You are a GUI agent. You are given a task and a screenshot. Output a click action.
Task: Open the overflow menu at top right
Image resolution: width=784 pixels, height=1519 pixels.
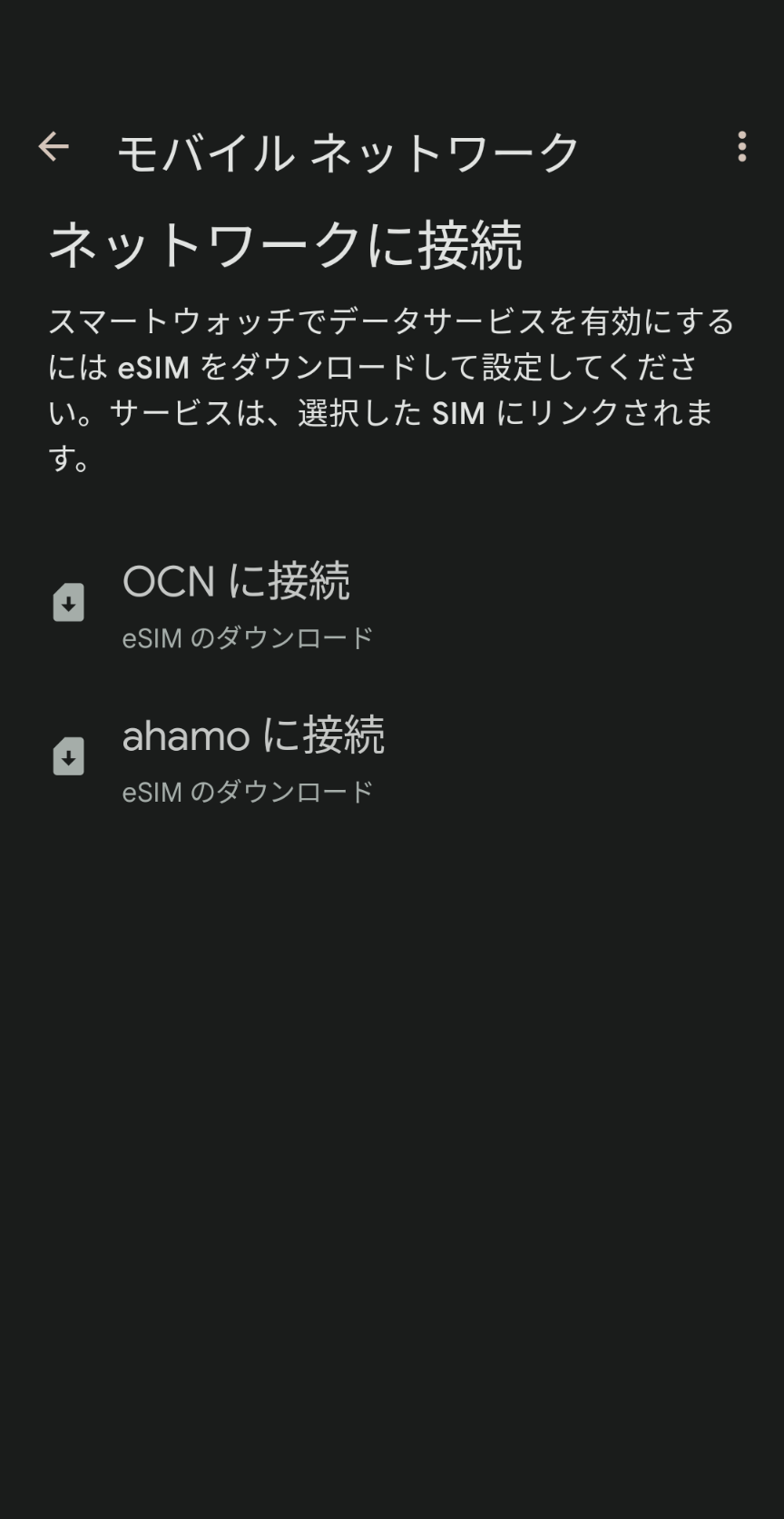(742, 147)
